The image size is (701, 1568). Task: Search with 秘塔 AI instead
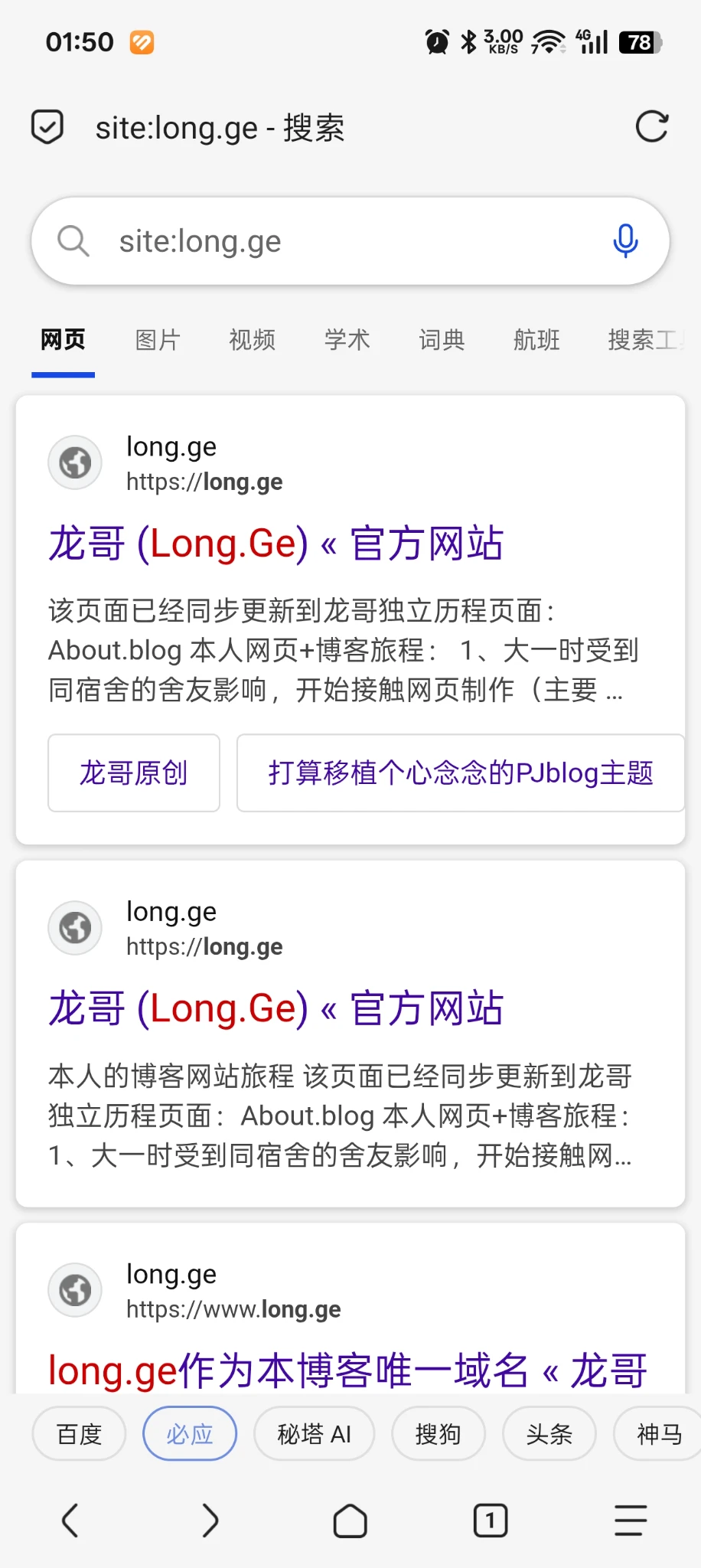click(x=314, y=1434)
